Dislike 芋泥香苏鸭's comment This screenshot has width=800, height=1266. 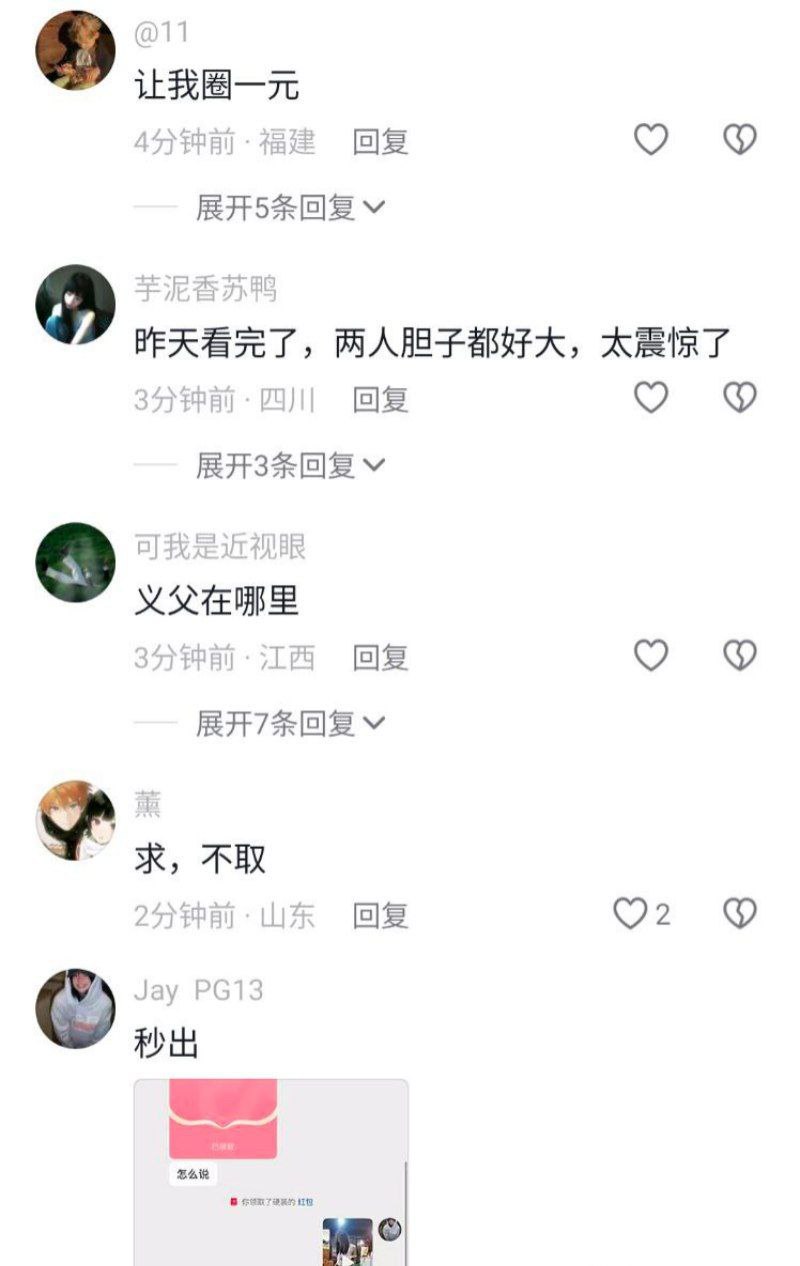pyautogui.click(x=740, y=398)
